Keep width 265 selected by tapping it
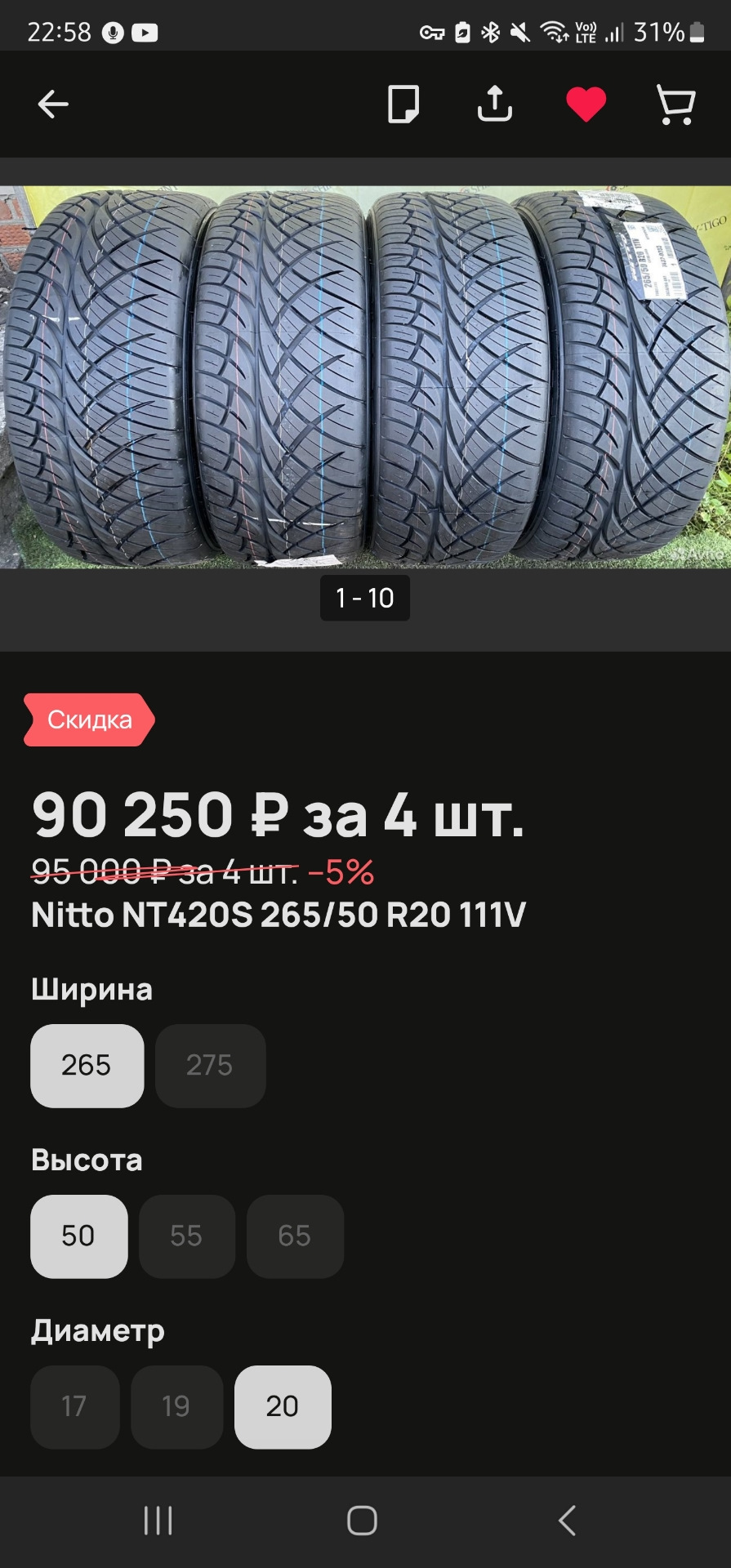The height and width of the screenshot is (1568, 731). click(87, 1066)
